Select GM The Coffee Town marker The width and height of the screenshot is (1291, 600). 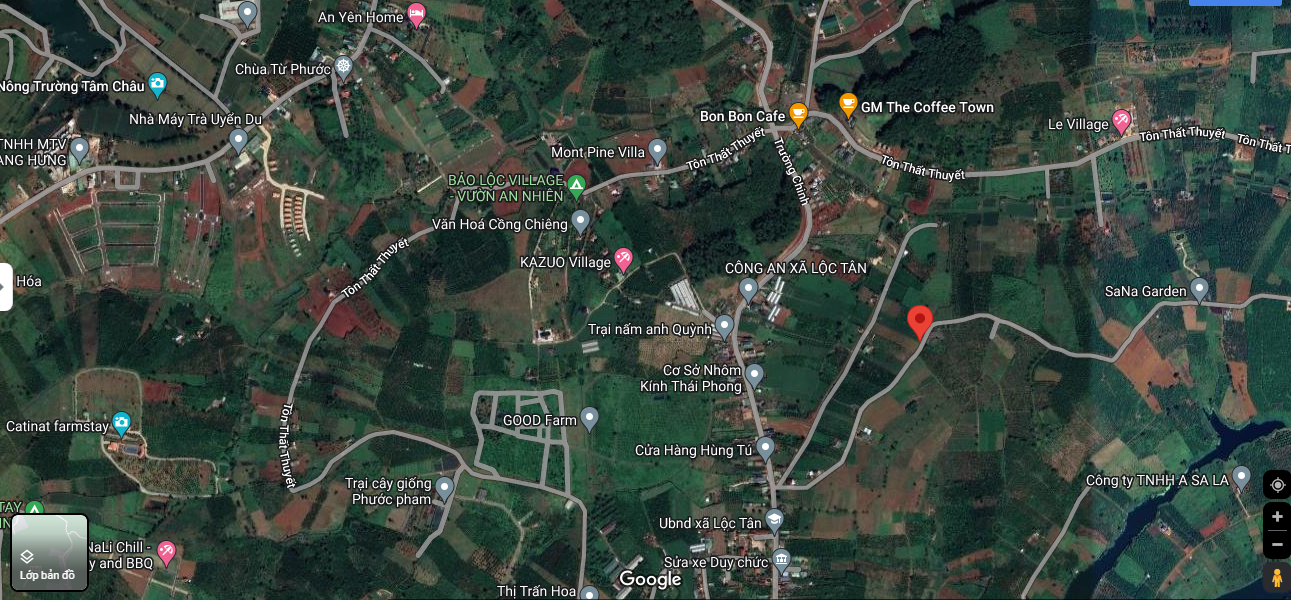pos(848,104)
